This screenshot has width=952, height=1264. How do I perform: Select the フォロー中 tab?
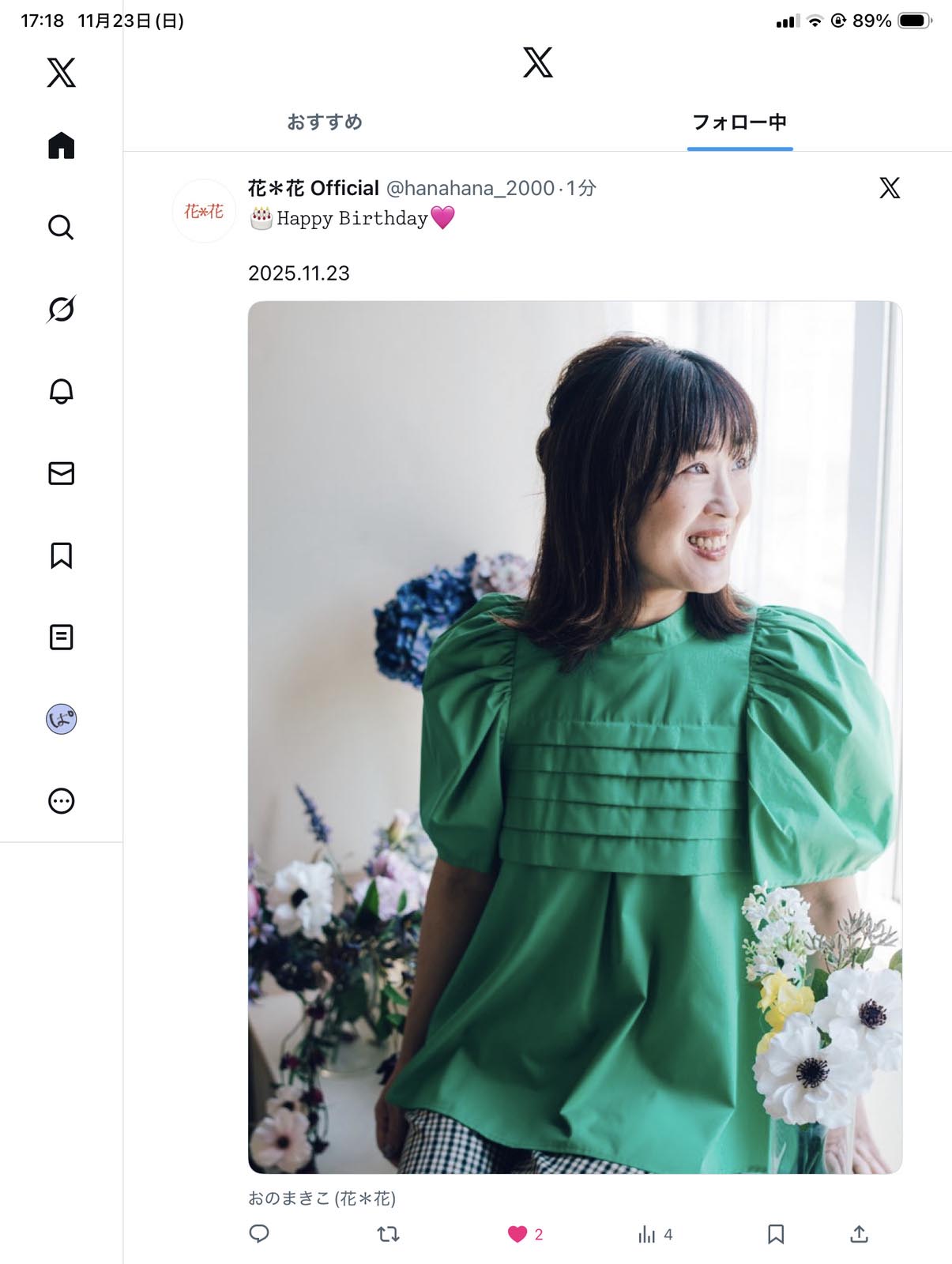point(739,122)
